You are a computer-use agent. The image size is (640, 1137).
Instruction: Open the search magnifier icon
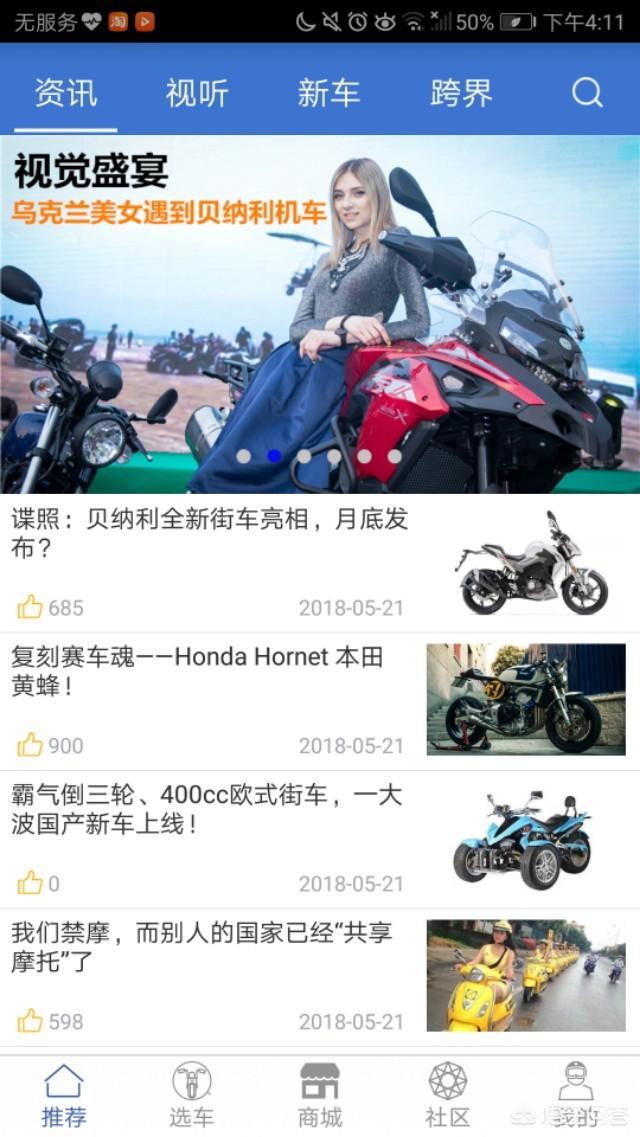[586, 93]
